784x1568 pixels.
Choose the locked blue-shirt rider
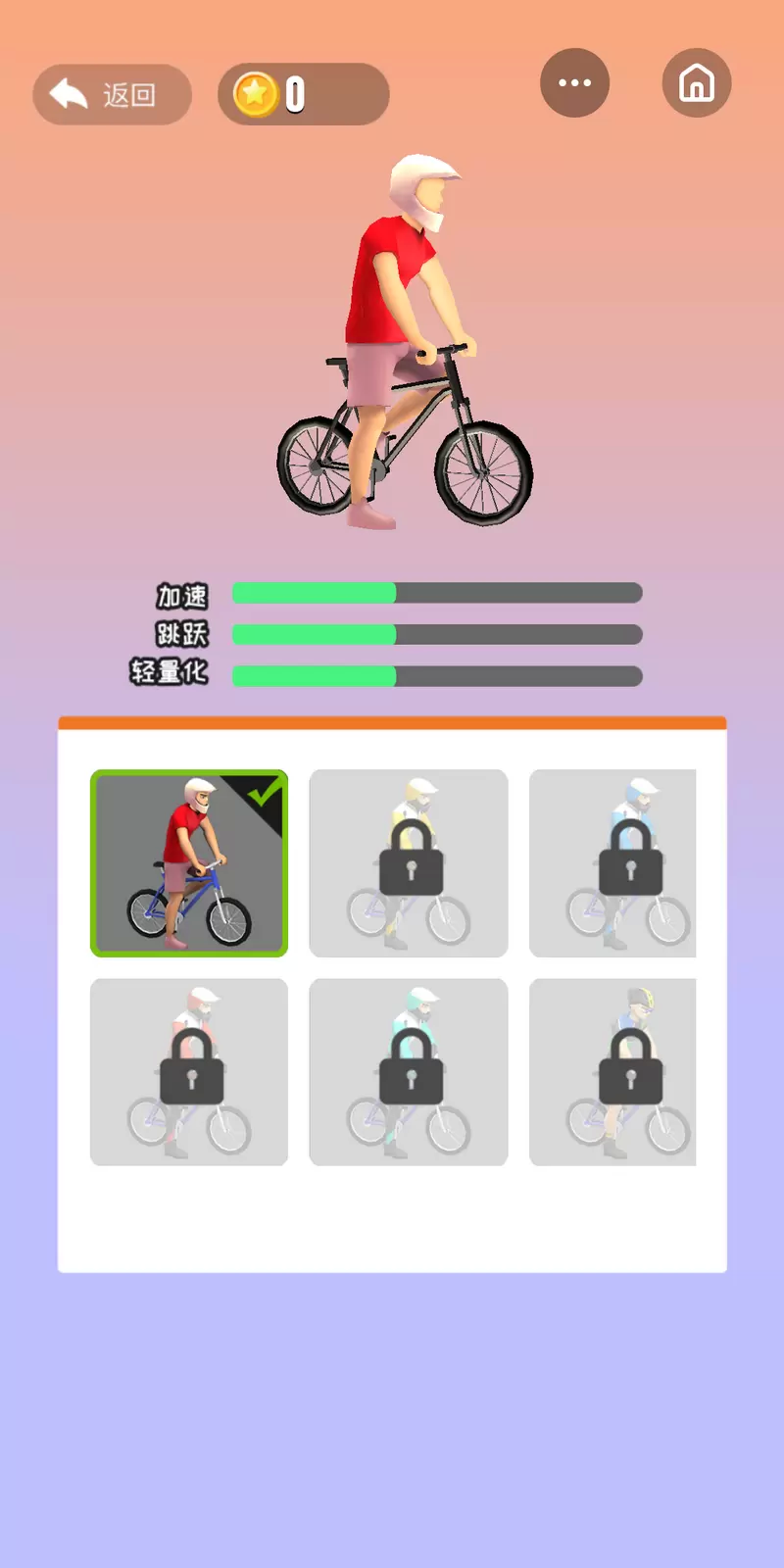[613, 863]
